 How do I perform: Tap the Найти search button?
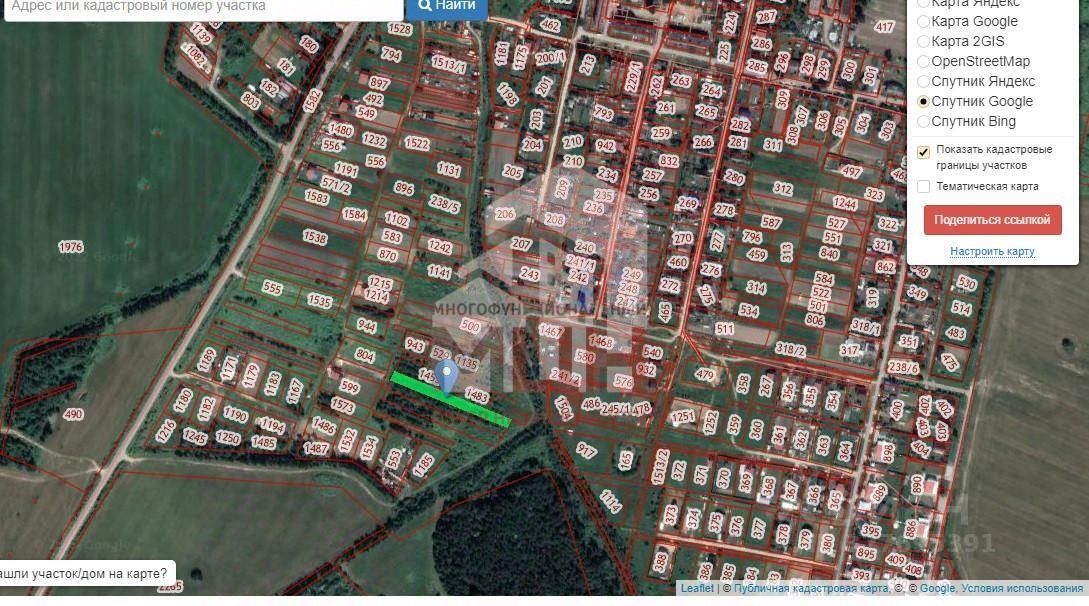[447, 6]
